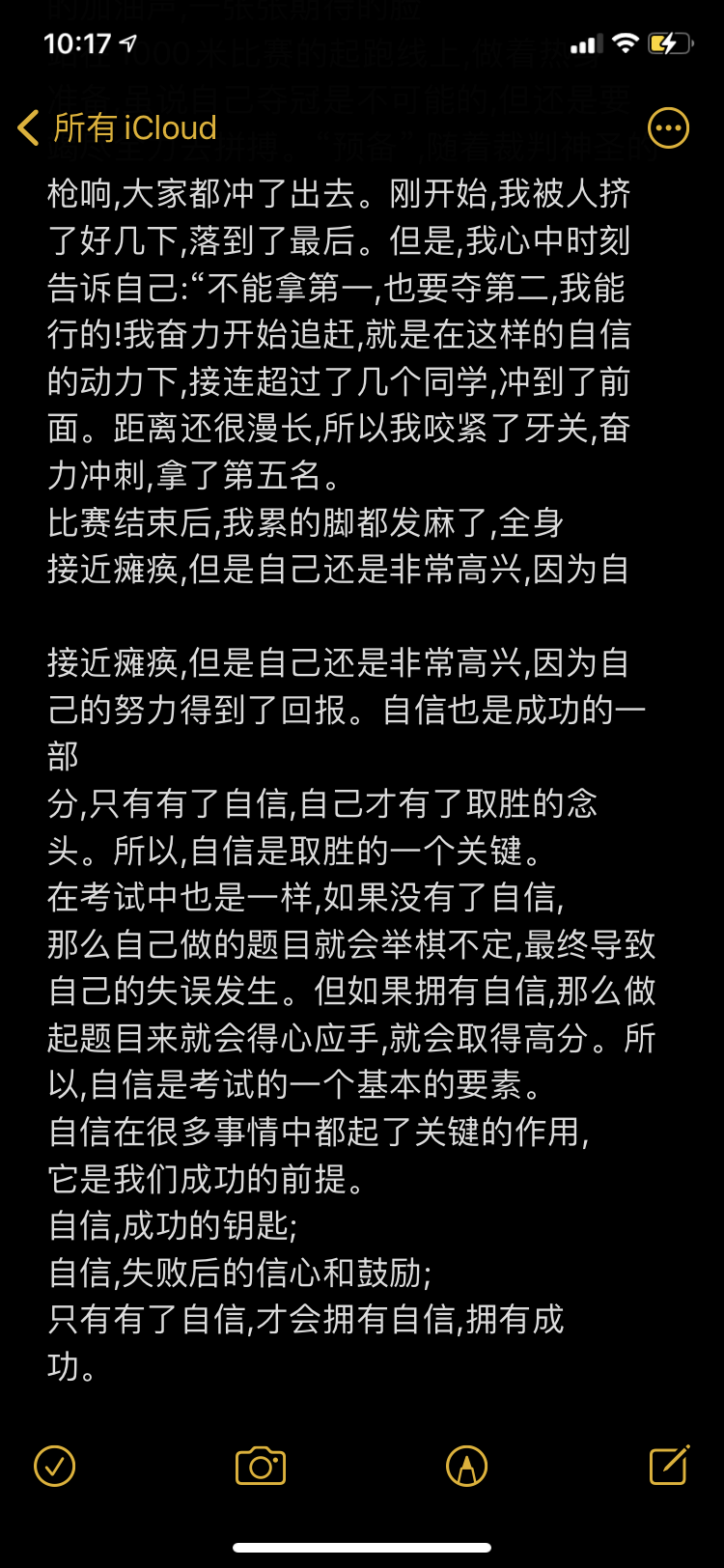Open the markup drawing tool
Screen dimensions: 724x1568
point(466,1466)
